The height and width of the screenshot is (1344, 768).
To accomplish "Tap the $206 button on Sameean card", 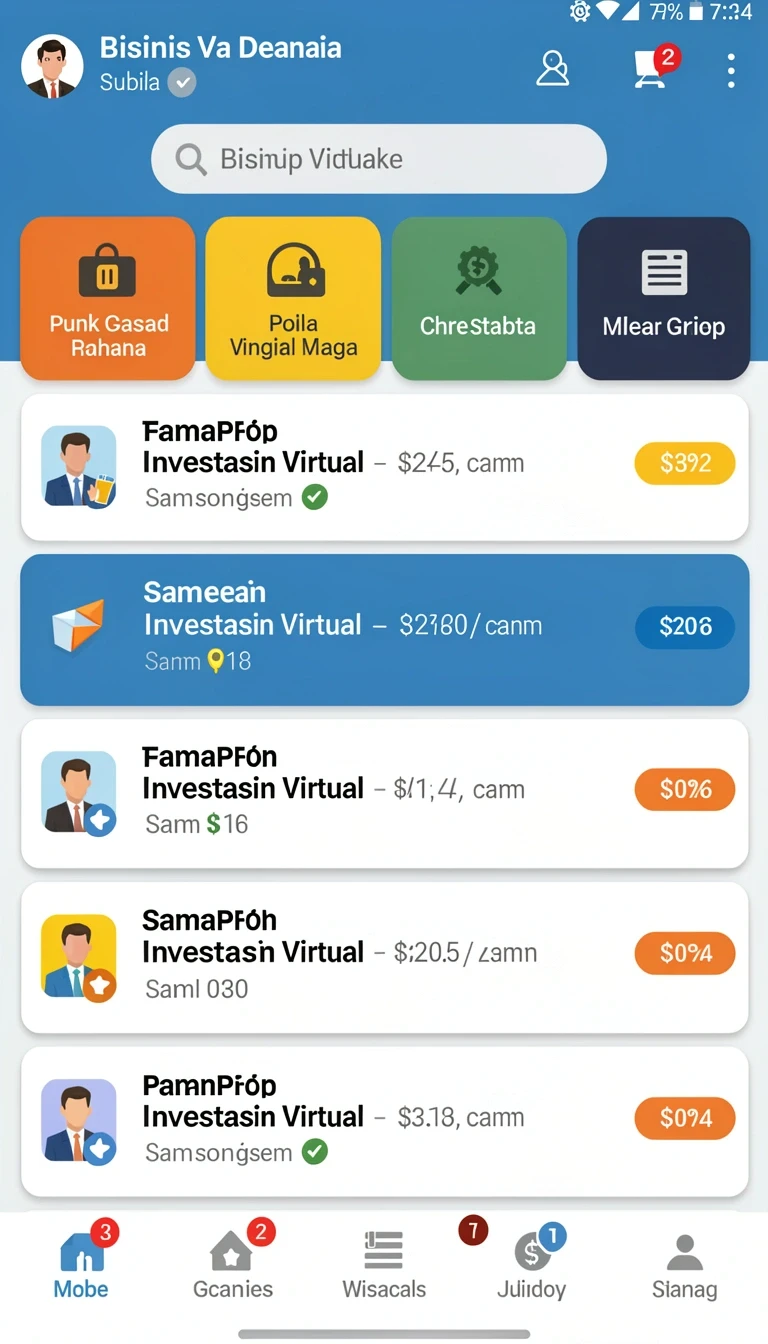I will tap(685, 627).
